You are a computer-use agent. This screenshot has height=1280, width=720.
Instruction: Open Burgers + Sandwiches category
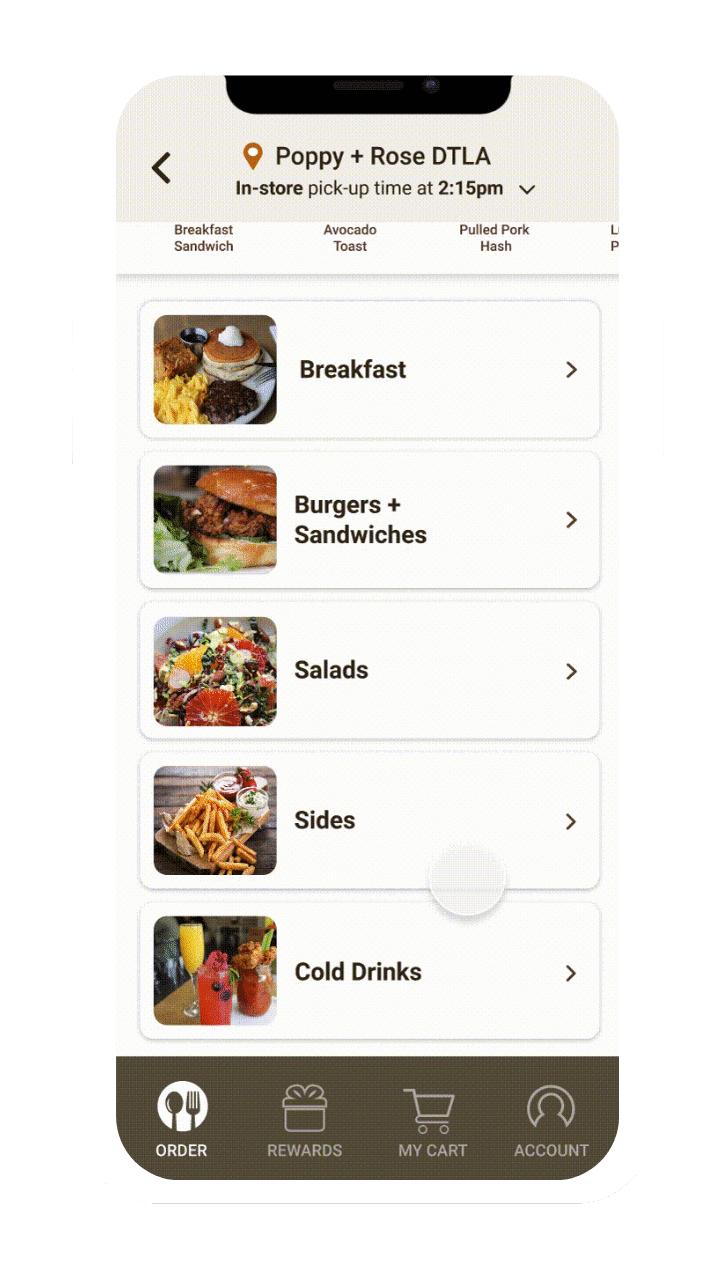tap(369, 520)
